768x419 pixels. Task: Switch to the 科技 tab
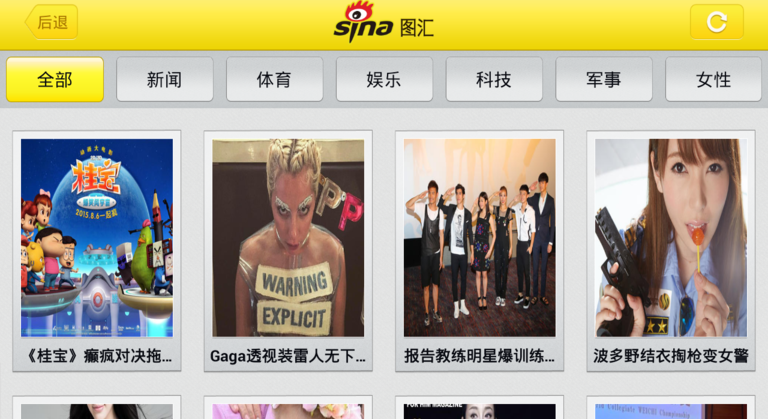click(494, 80)
